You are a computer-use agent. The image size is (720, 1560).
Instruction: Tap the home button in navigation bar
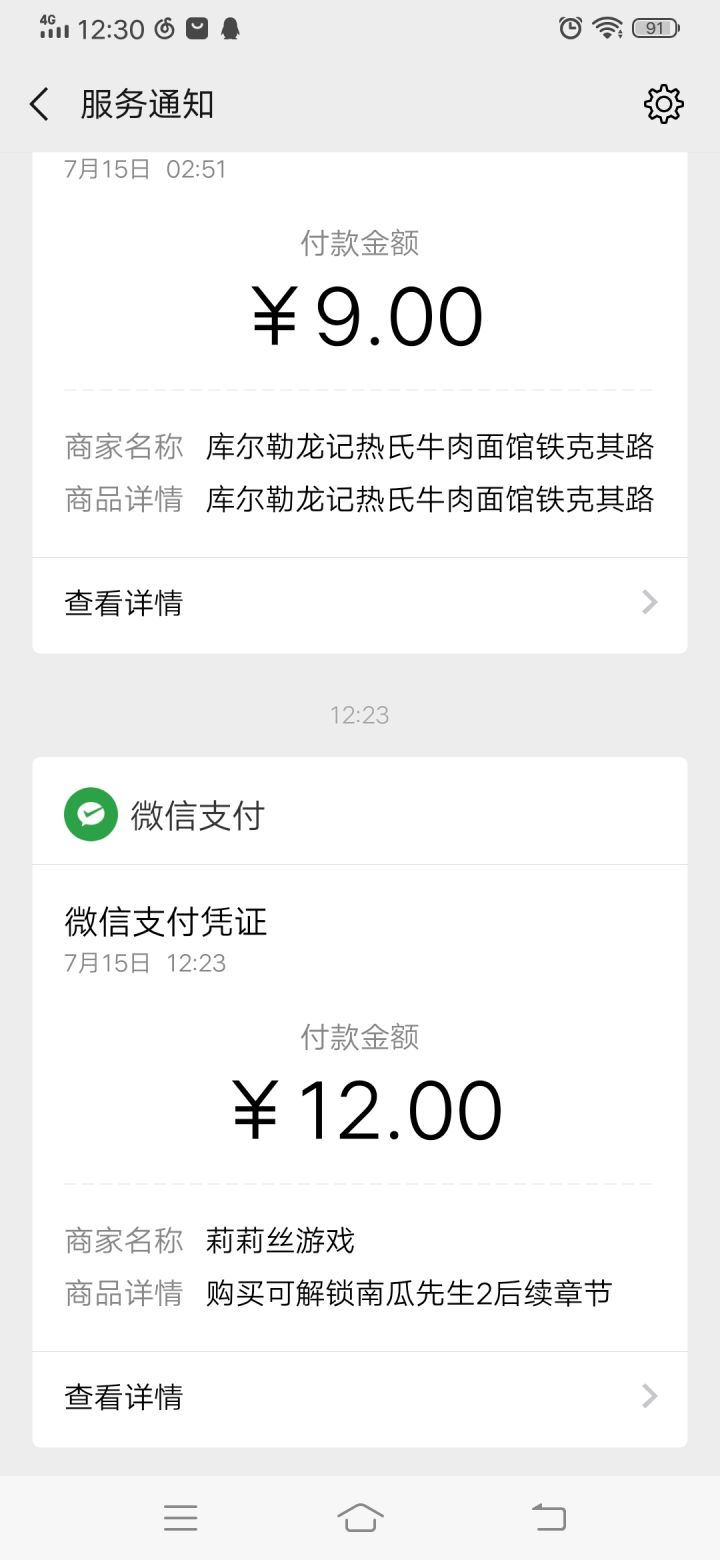pyautogui.click(x=359, y=1516)
